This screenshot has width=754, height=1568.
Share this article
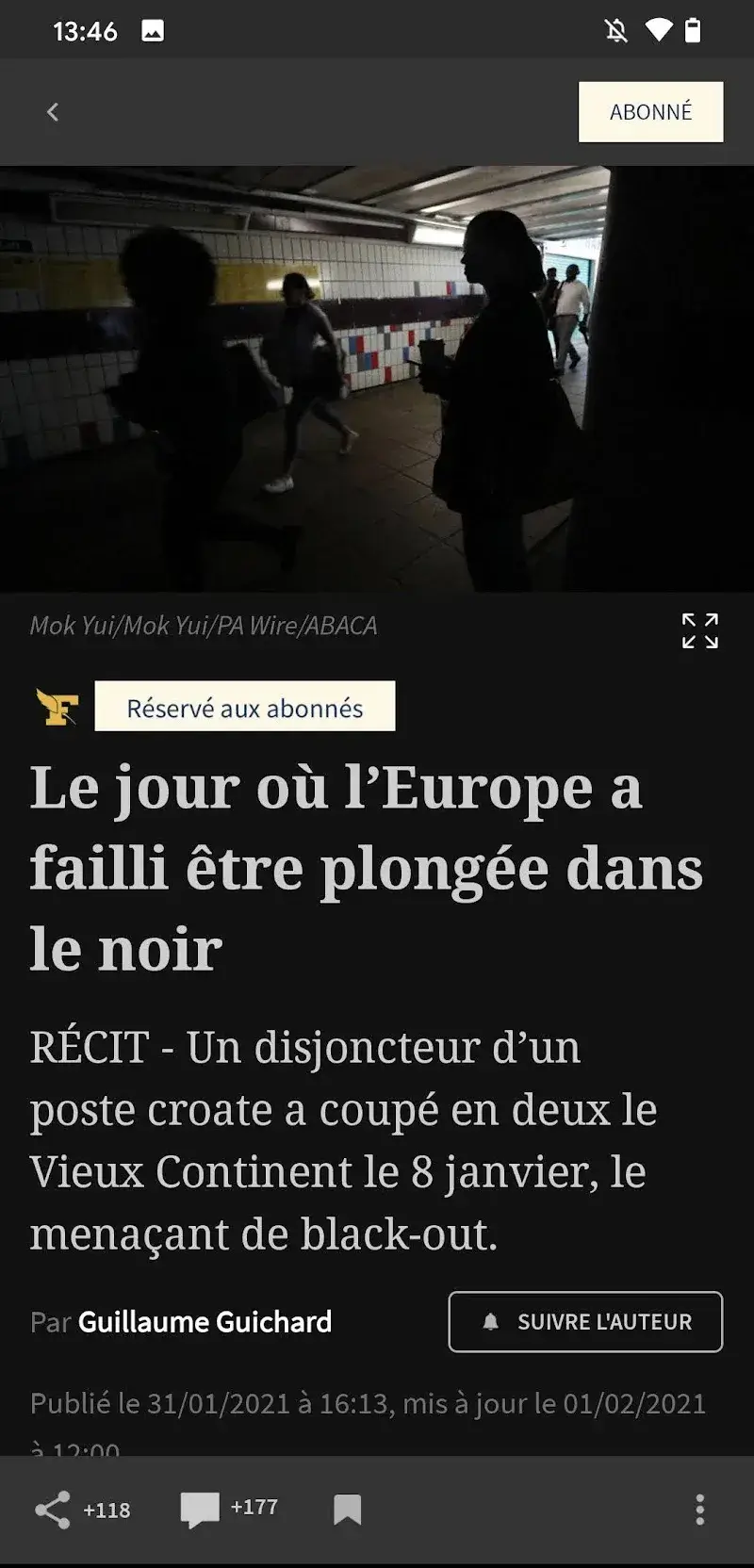click(54, 1510)
